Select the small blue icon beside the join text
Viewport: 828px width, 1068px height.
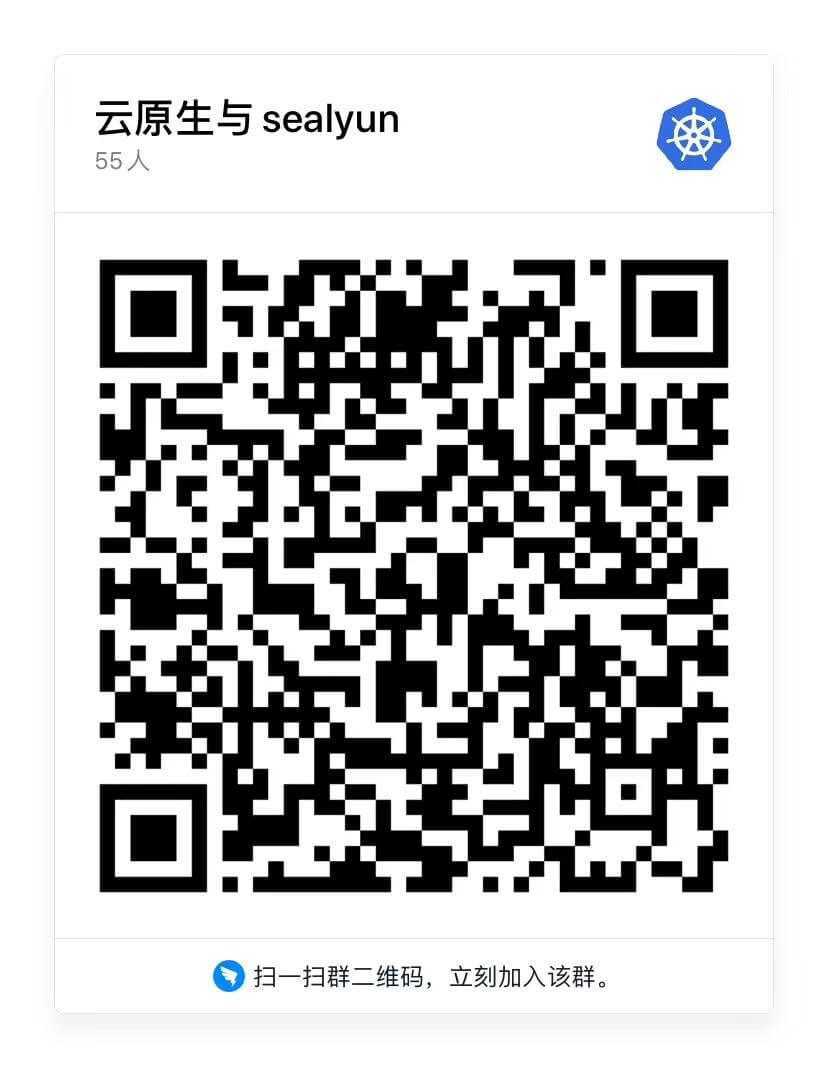coord(228,976)
